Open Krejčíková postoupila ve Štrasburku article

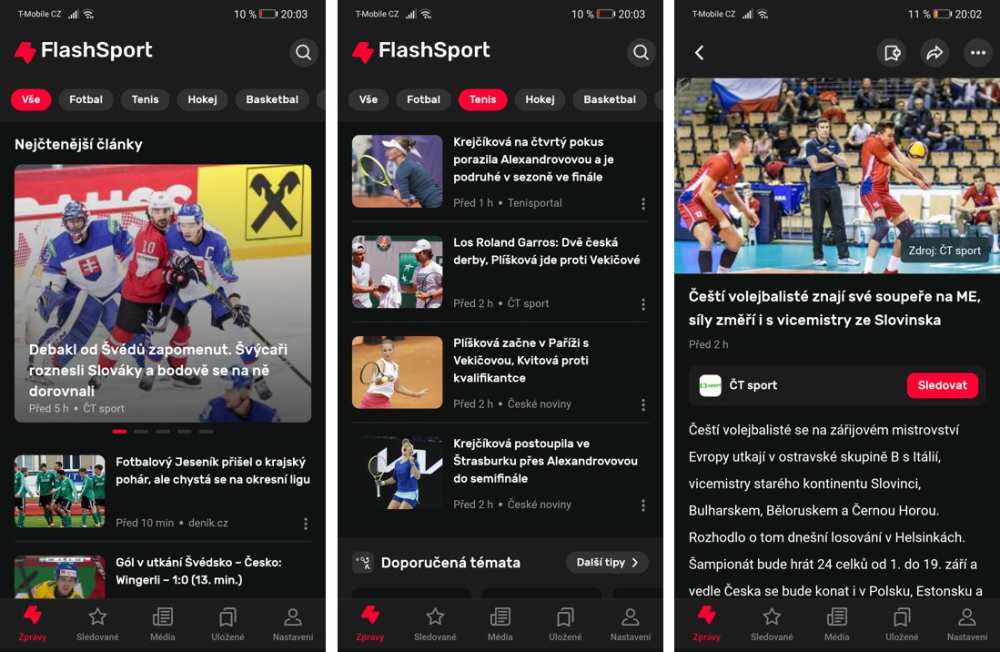coord(545,461)
